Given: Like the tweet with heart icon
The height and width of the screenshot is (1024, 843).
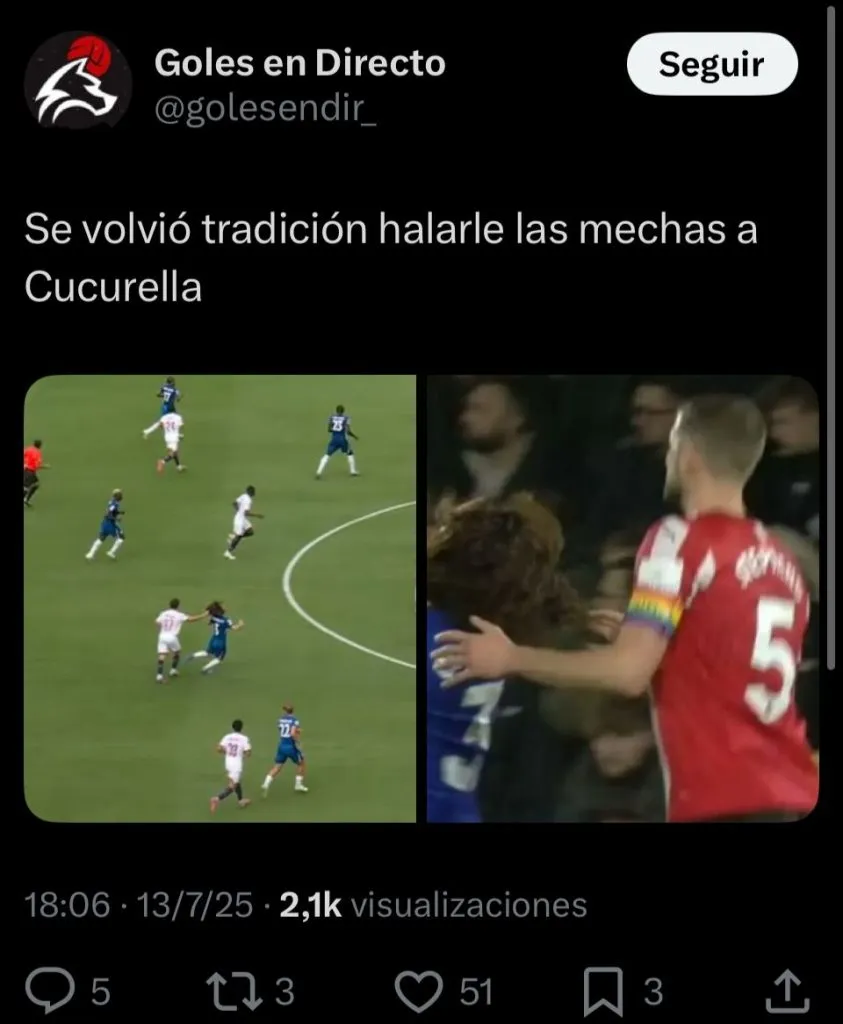Looking at the screenshot, I should point(418,991).
